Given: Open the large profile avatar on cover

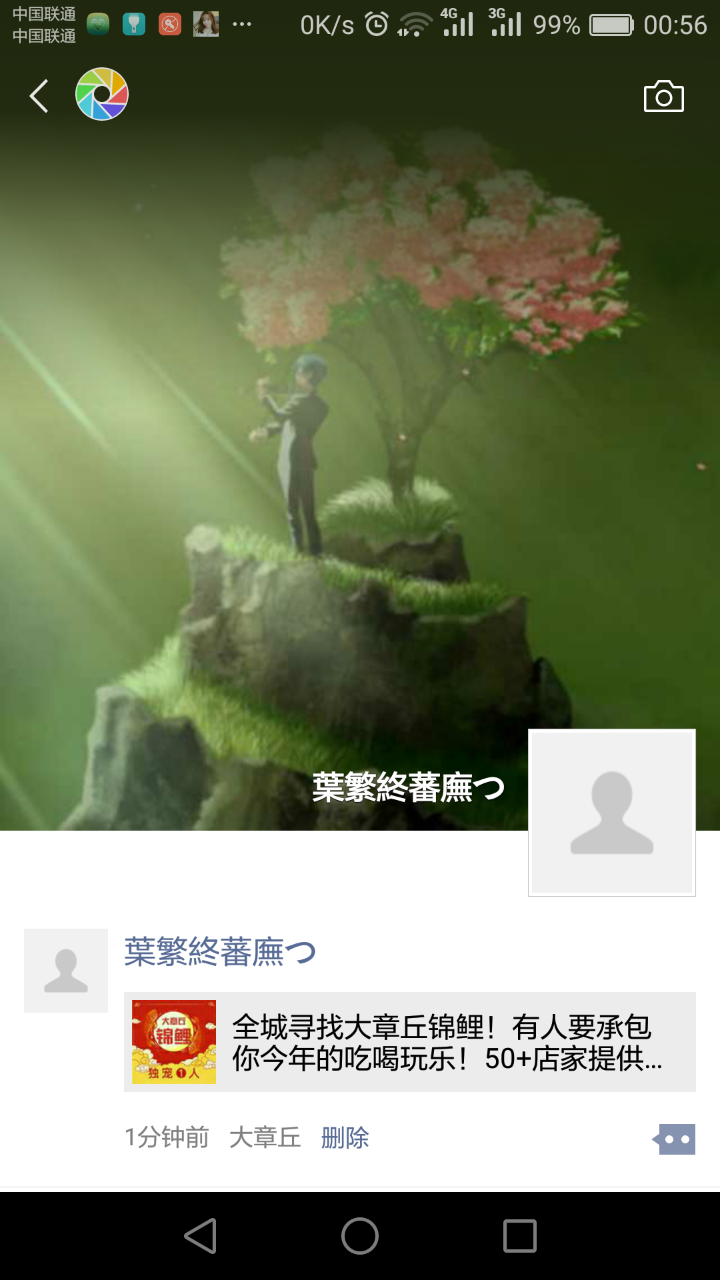Looking at the screenshot, I should point(611,812).
